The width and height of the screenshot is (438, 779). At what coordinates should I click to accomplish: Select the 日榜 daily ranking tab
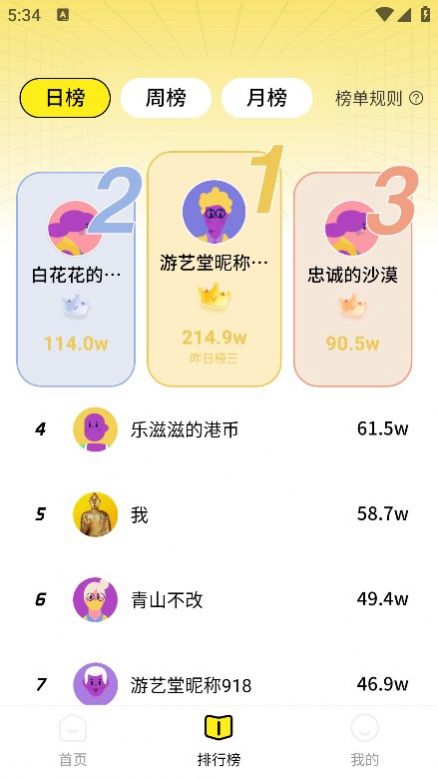pyautogui.click(x=65, y=98)
